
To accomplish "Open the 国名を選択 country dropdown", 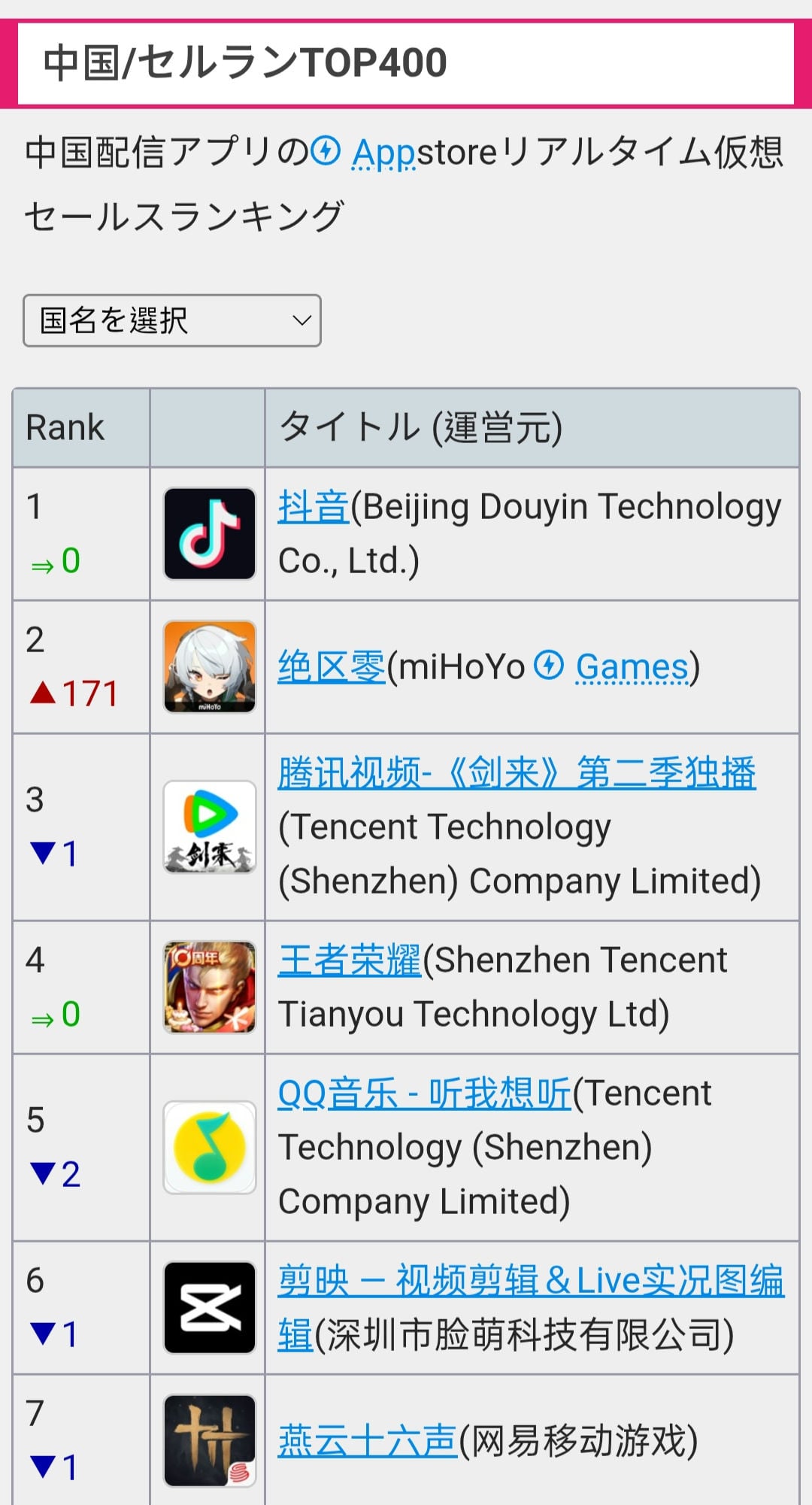I will click(171, 320).
